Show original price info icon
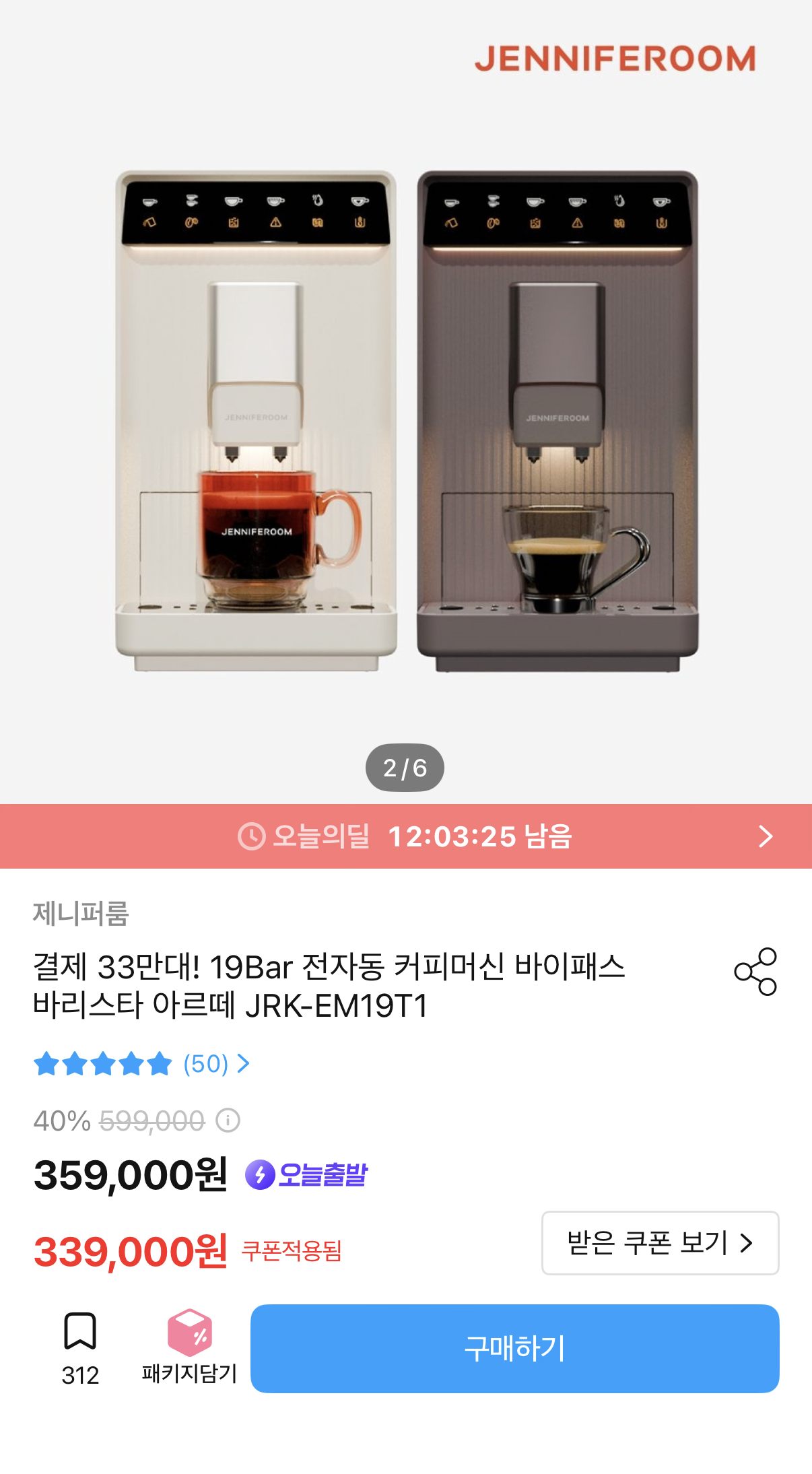Screen dimensions: 812x1474 click(x=228, y=1120)
